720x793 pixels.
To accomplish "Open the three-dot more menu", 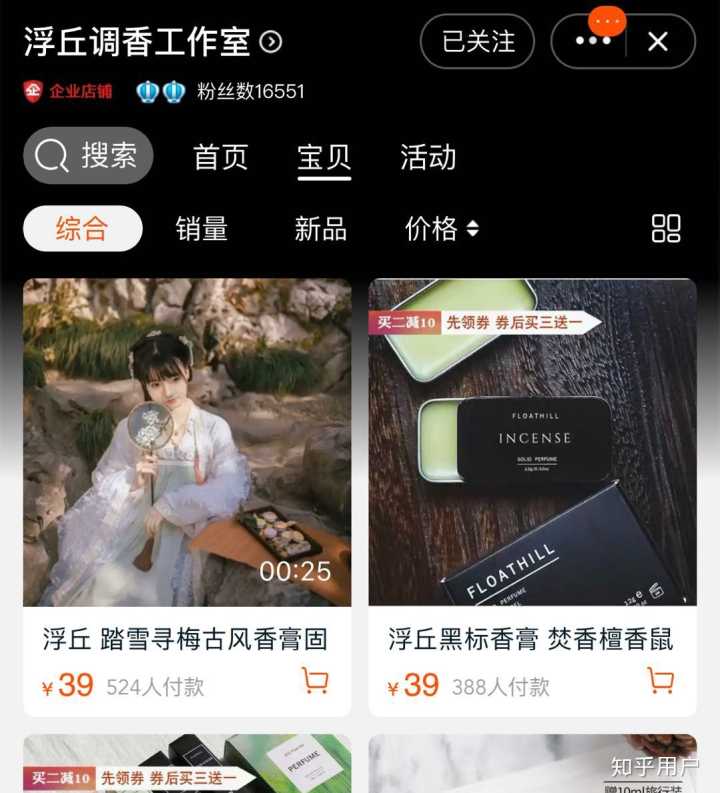I will pos(592,42).
